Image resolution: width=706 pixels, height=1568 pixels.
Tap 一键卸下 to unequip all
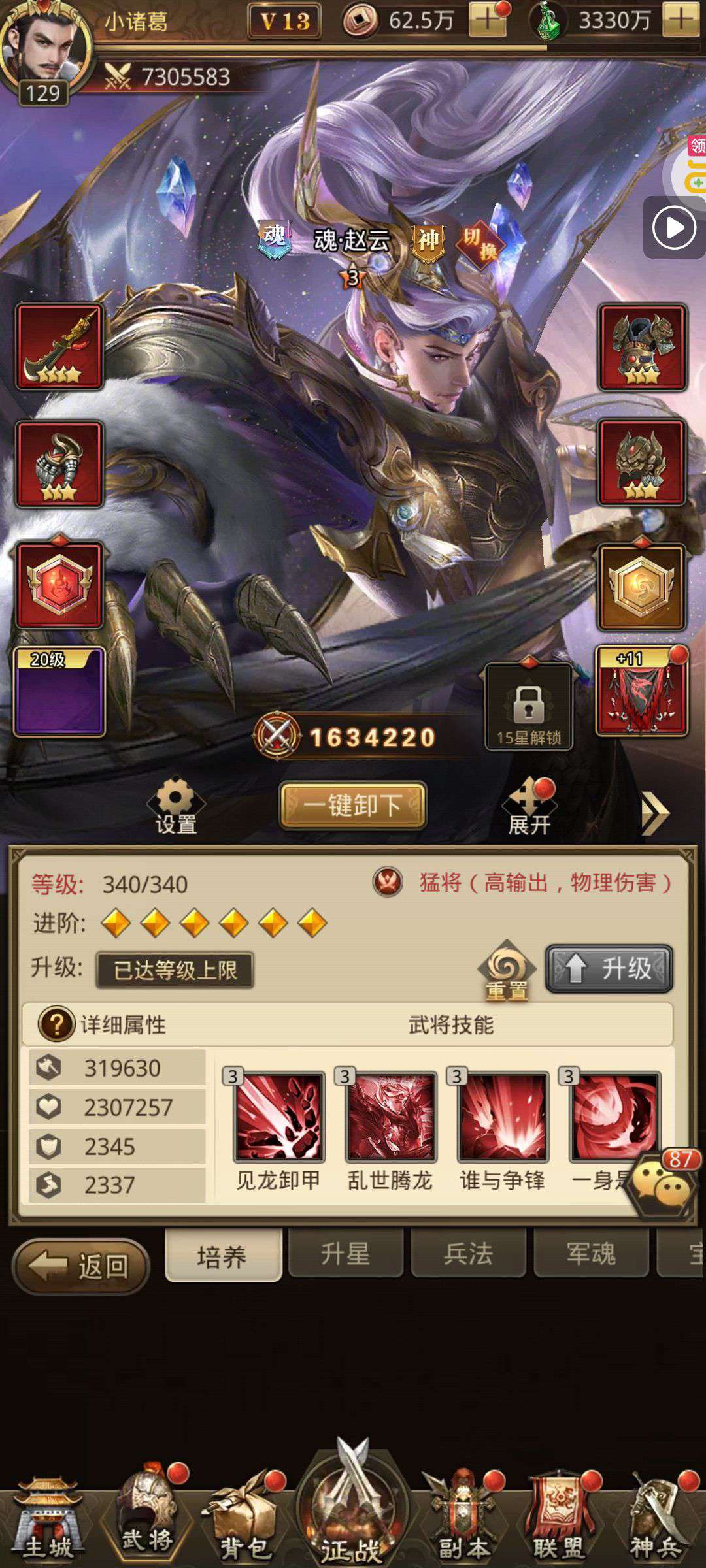pos(353,805)
